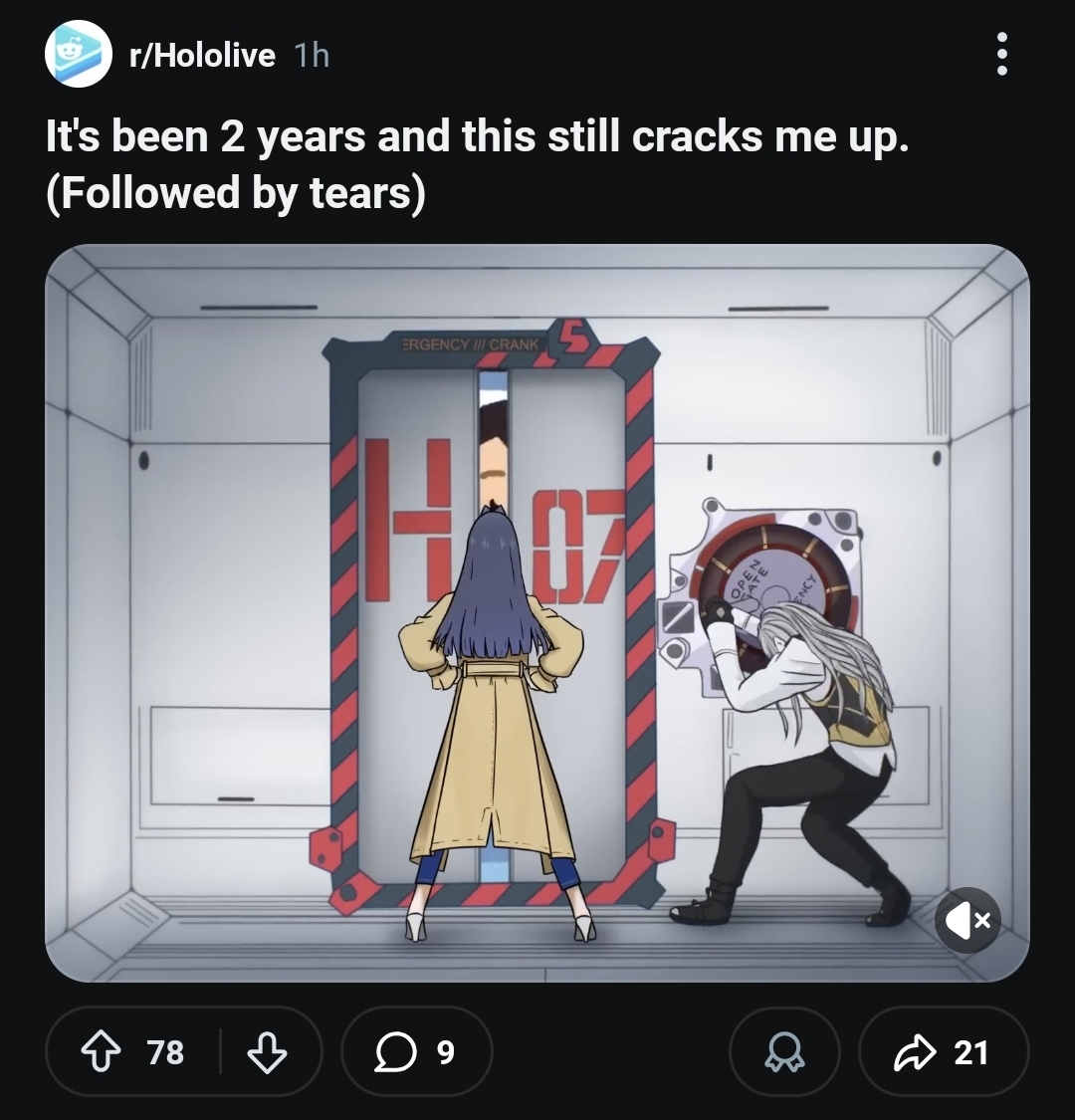Open the r/Hololive community page
1075x1120 pixels.
[x=202, y=55]
